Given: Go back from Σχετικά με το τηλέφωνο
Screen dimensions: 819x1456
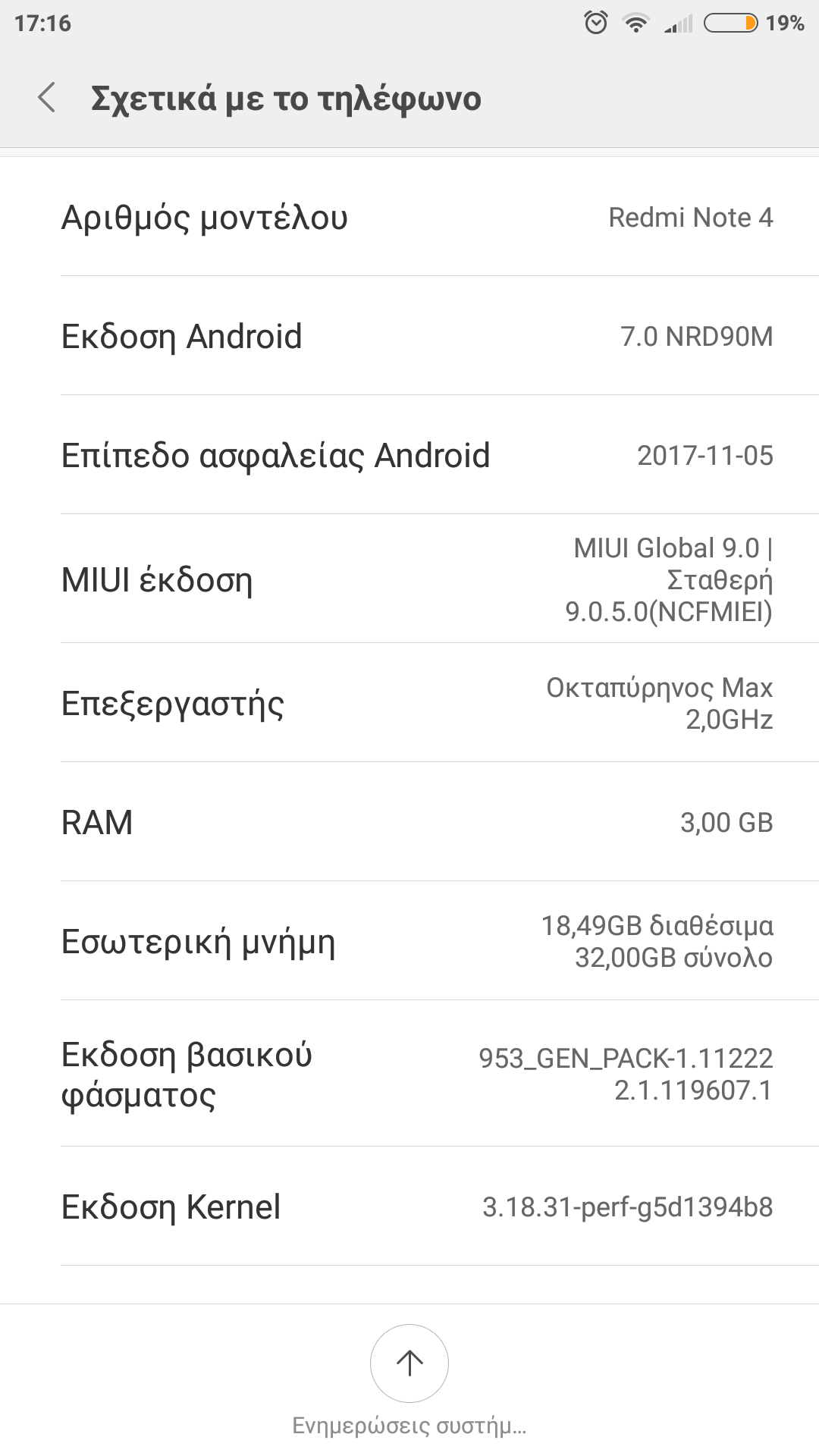Looking at the screenshot, I should click(x=47, y=99).
